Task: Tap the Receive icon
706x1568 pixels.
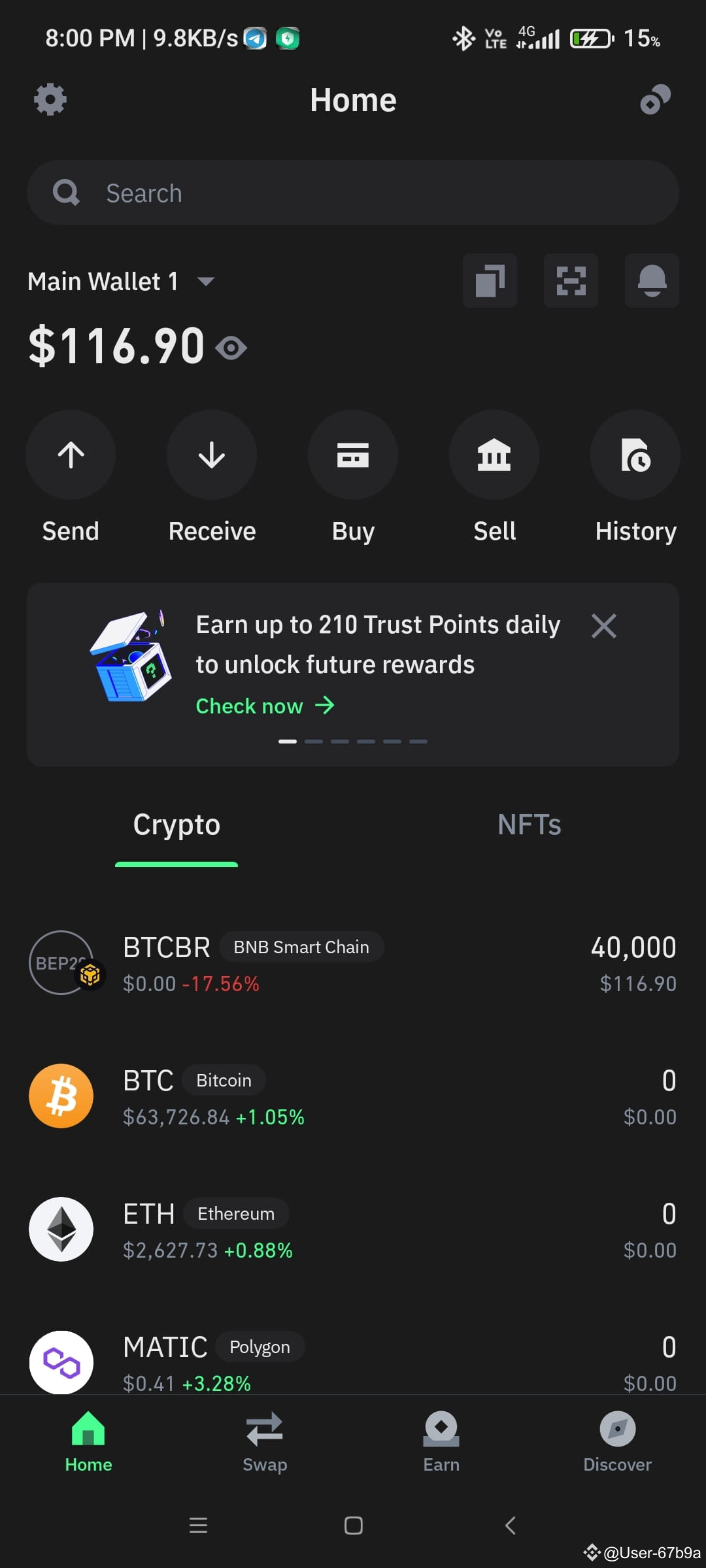Action: (x=212, y=455)
